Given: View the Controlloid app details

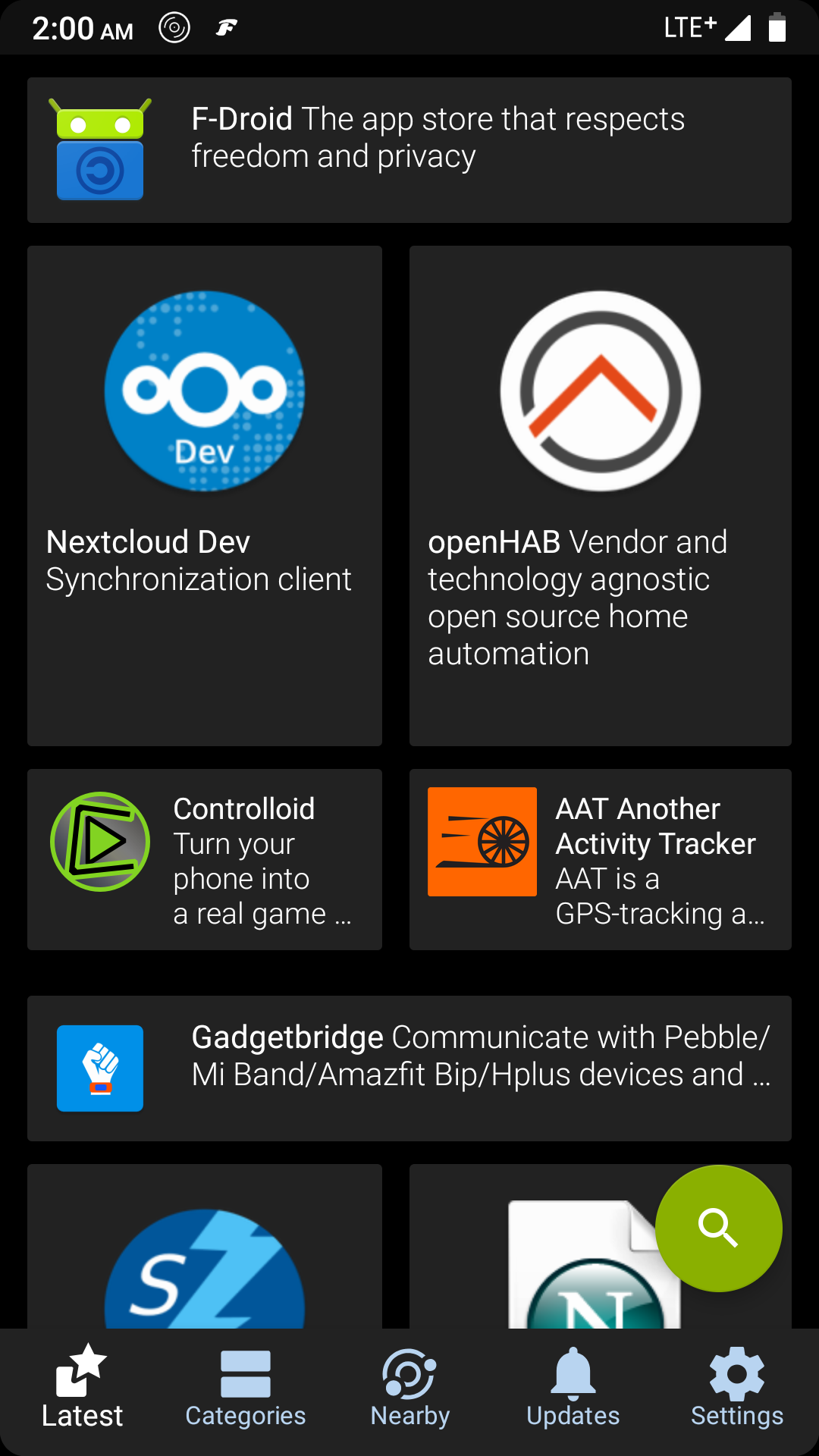Looking at the screenshot, I should pos(205,859).
